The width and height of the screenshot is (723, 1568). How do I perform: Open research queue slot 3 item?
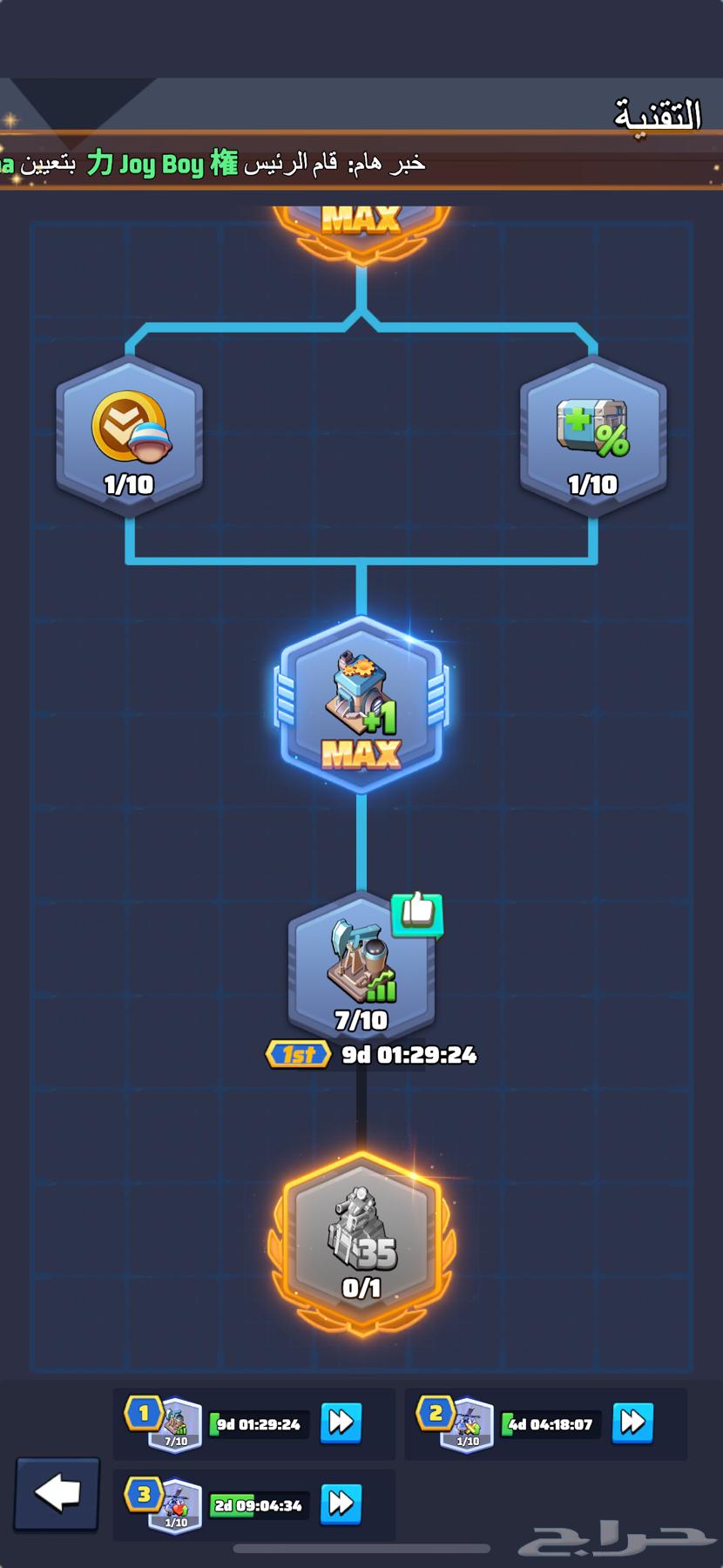tap(175, 1506)
